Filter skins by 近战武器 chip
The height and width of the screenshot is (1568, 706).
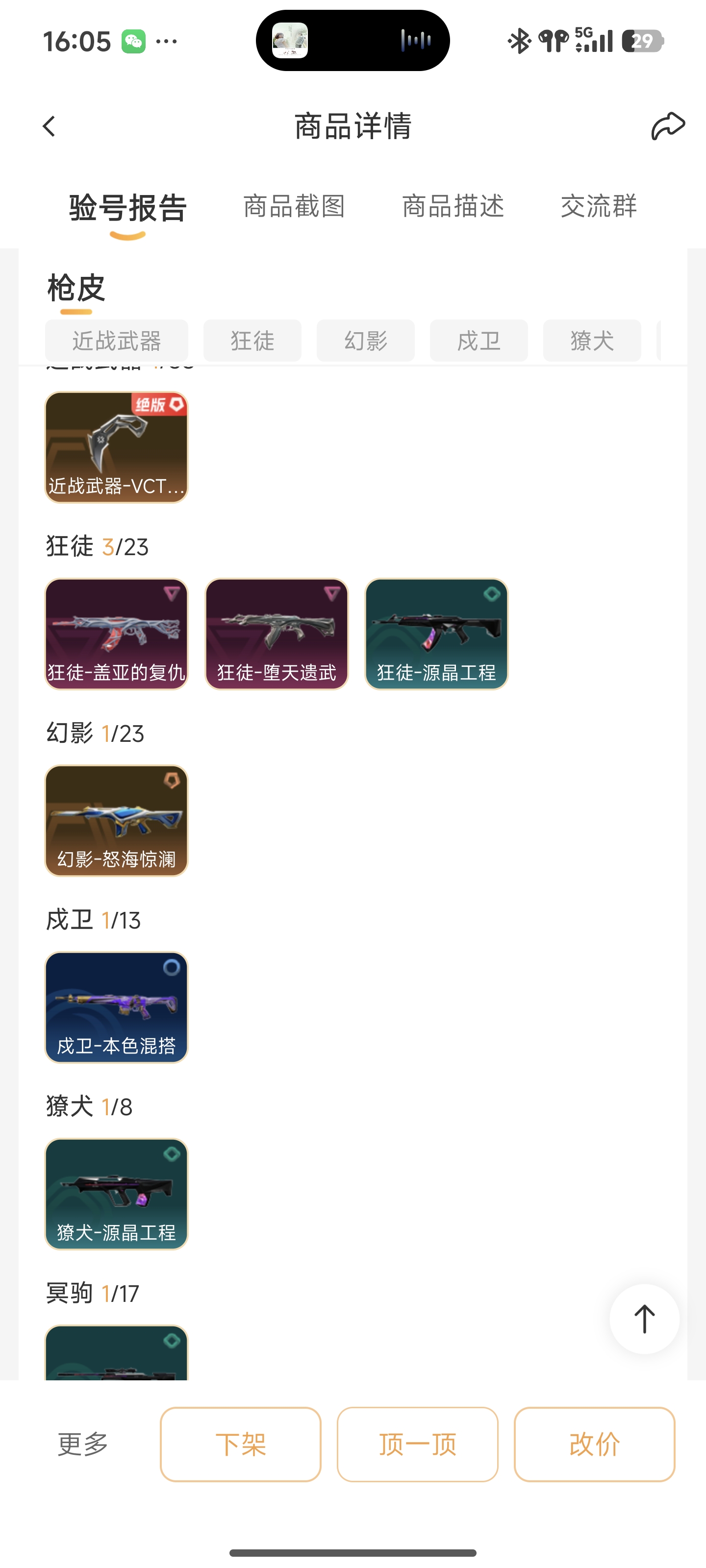116,341
